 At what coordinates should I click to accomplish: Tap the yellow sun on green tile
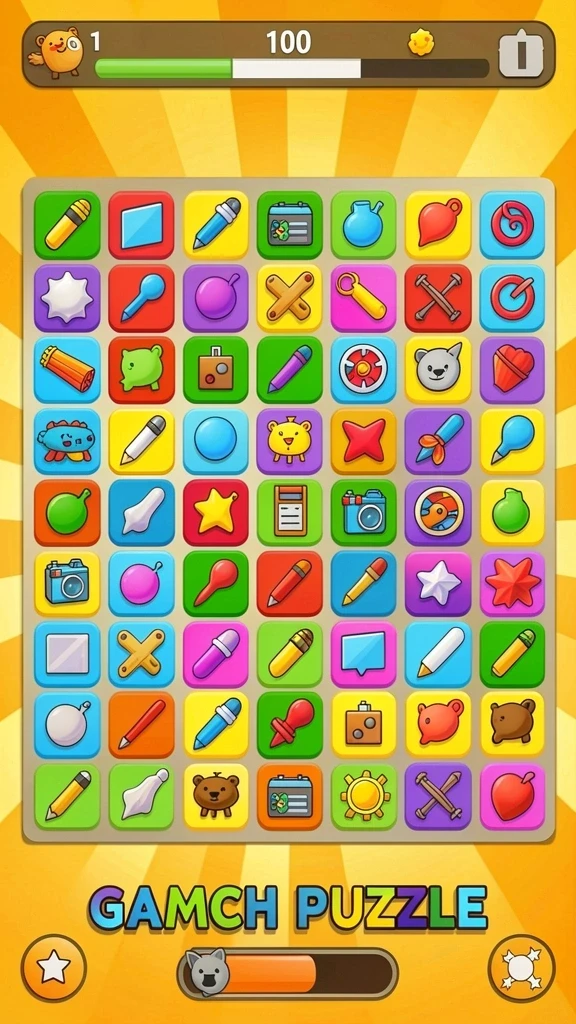364,796
